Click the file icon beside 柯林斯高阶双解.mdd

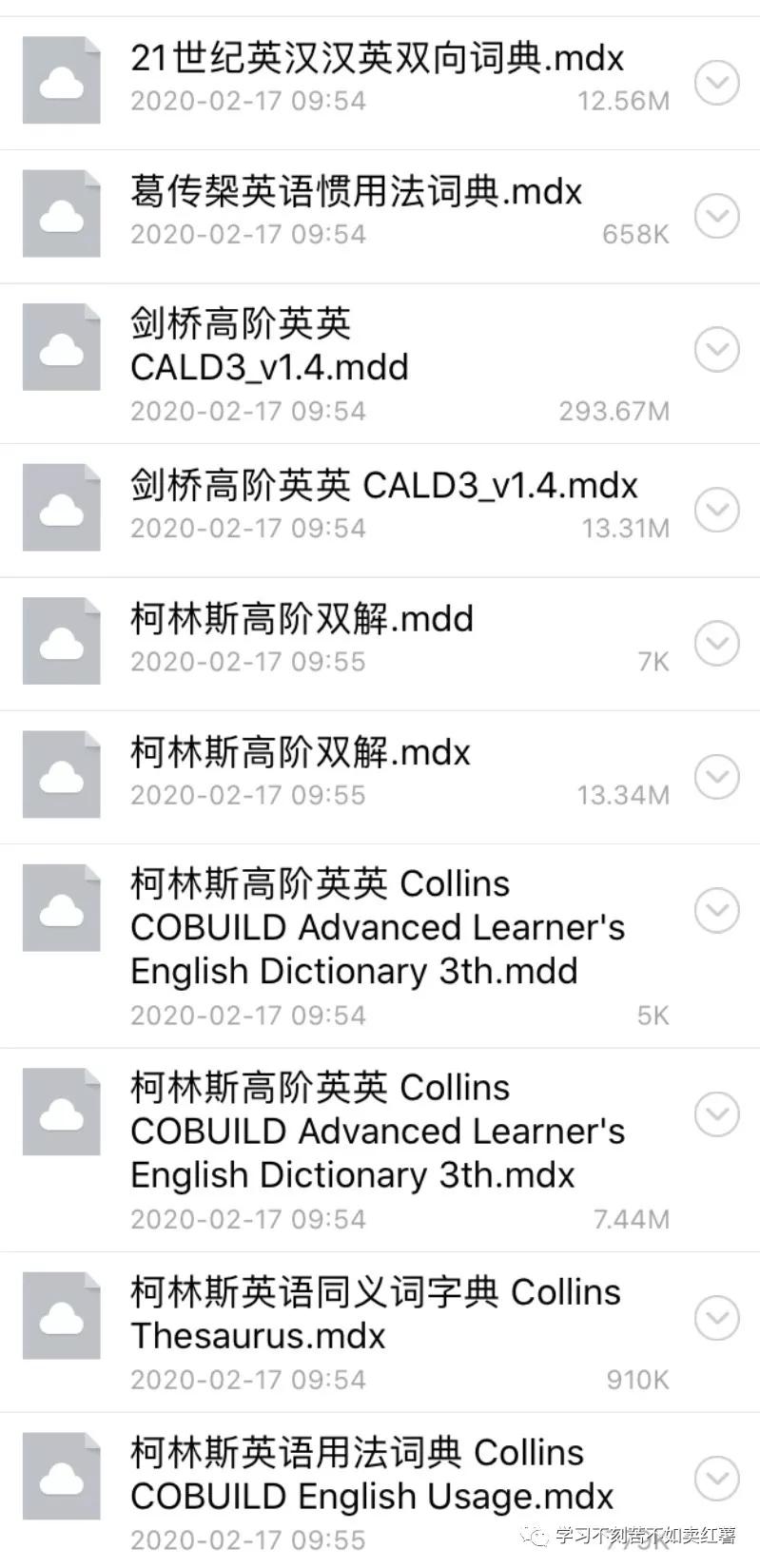tap(61, 639)
